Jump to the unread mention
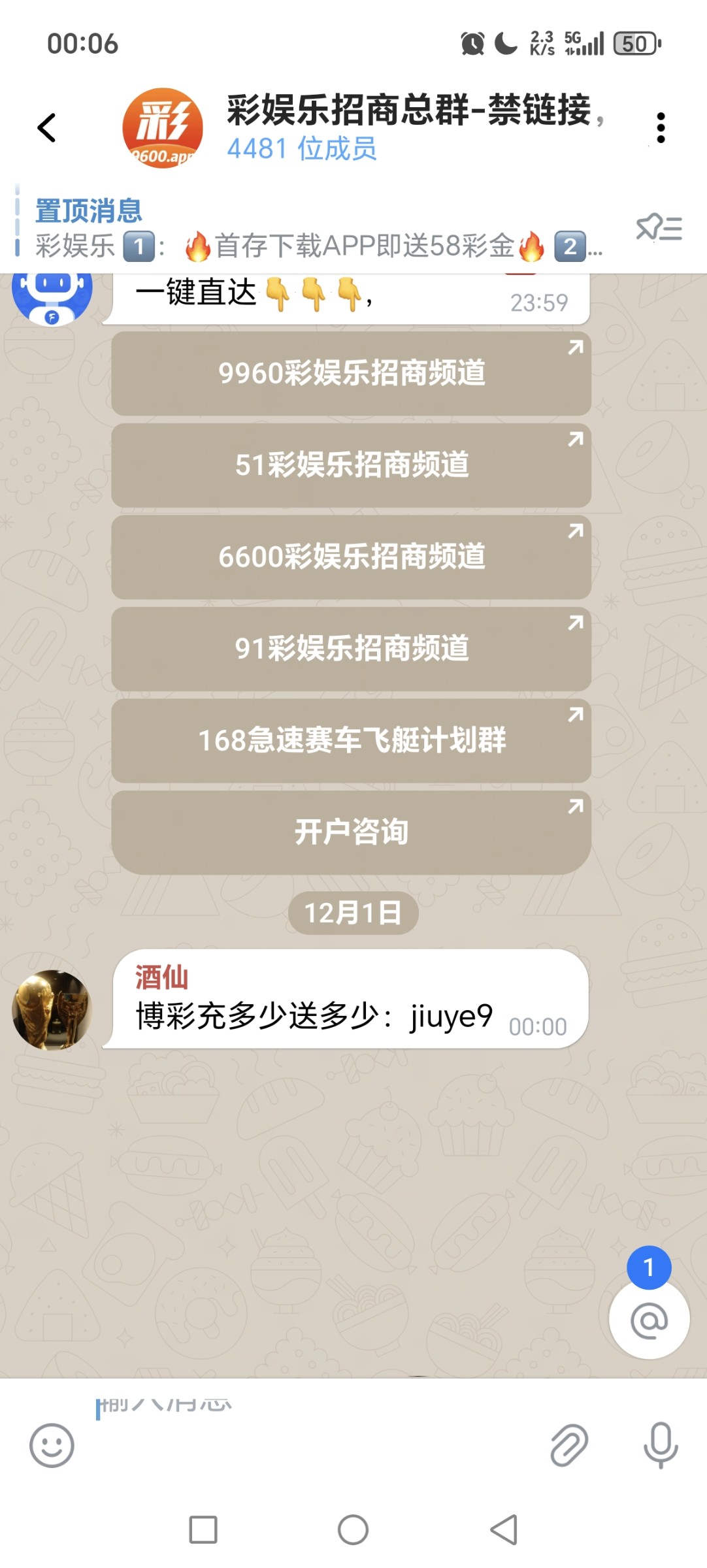The height and width of the screenshot is (1568, 707). pos(649,1320)
